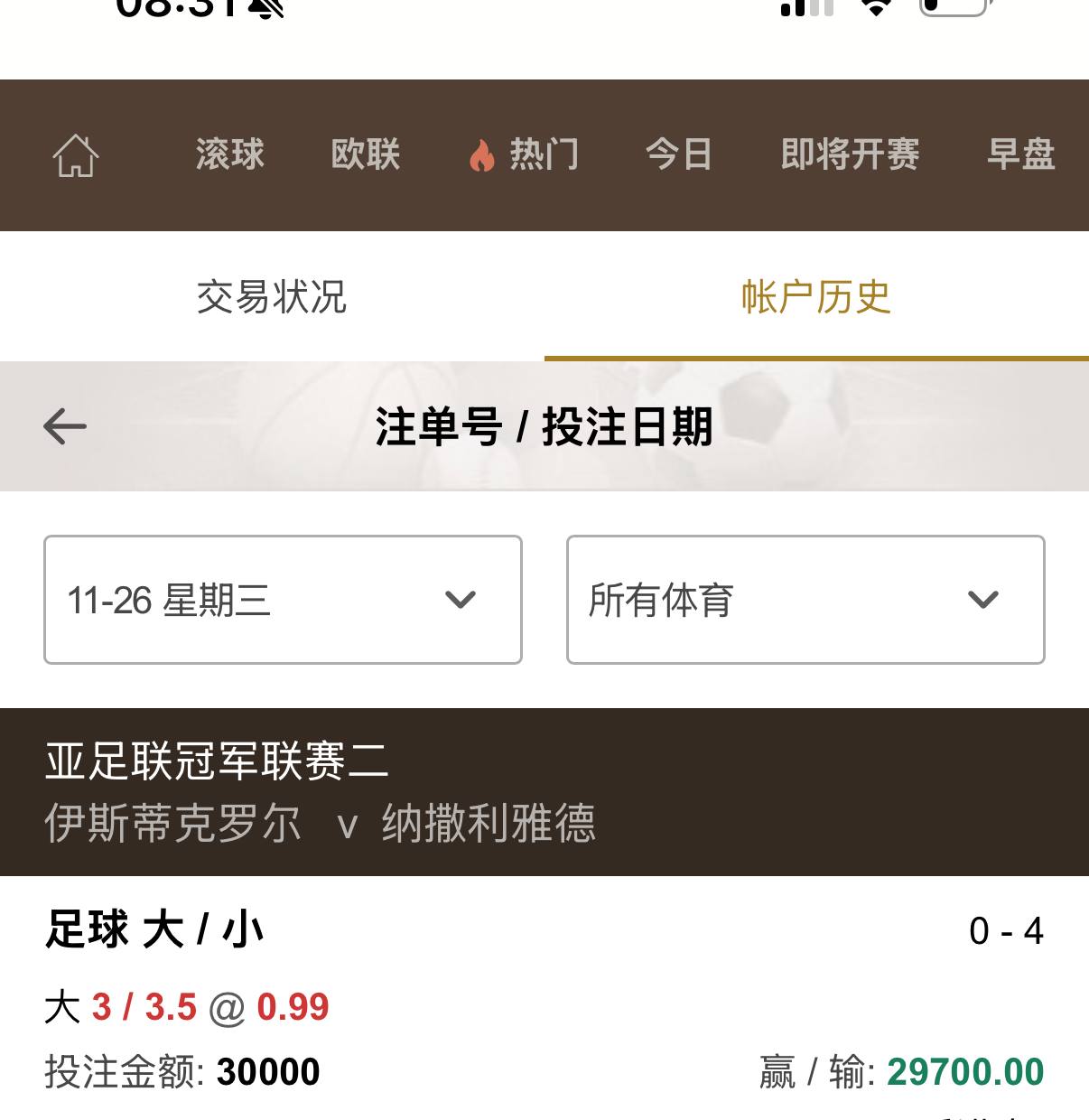Open the 滚球 section
This screenshot has height=1120, width=1089.
coord(230,154)
